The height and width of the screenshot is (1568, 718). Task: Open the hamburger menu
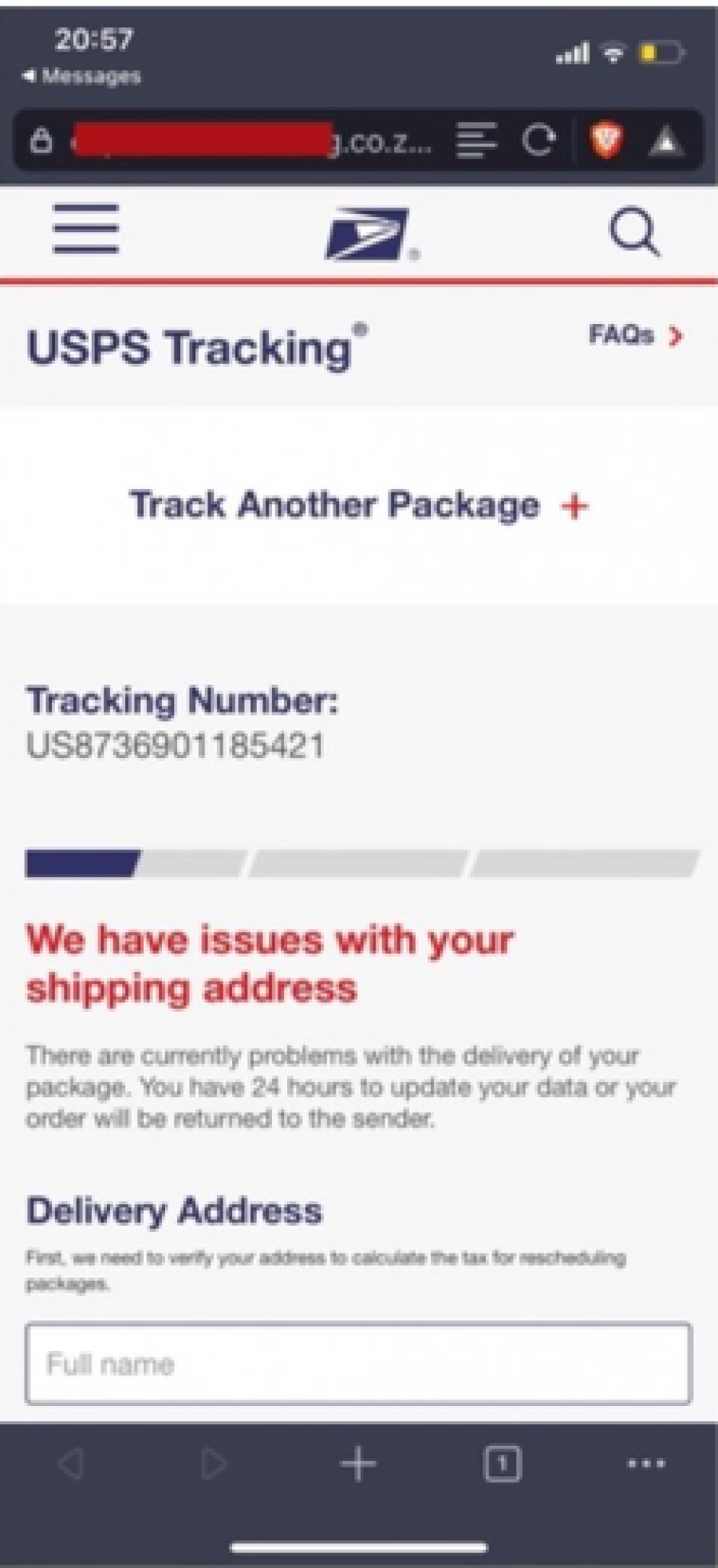pyautogui.click(x=86, y=229)
